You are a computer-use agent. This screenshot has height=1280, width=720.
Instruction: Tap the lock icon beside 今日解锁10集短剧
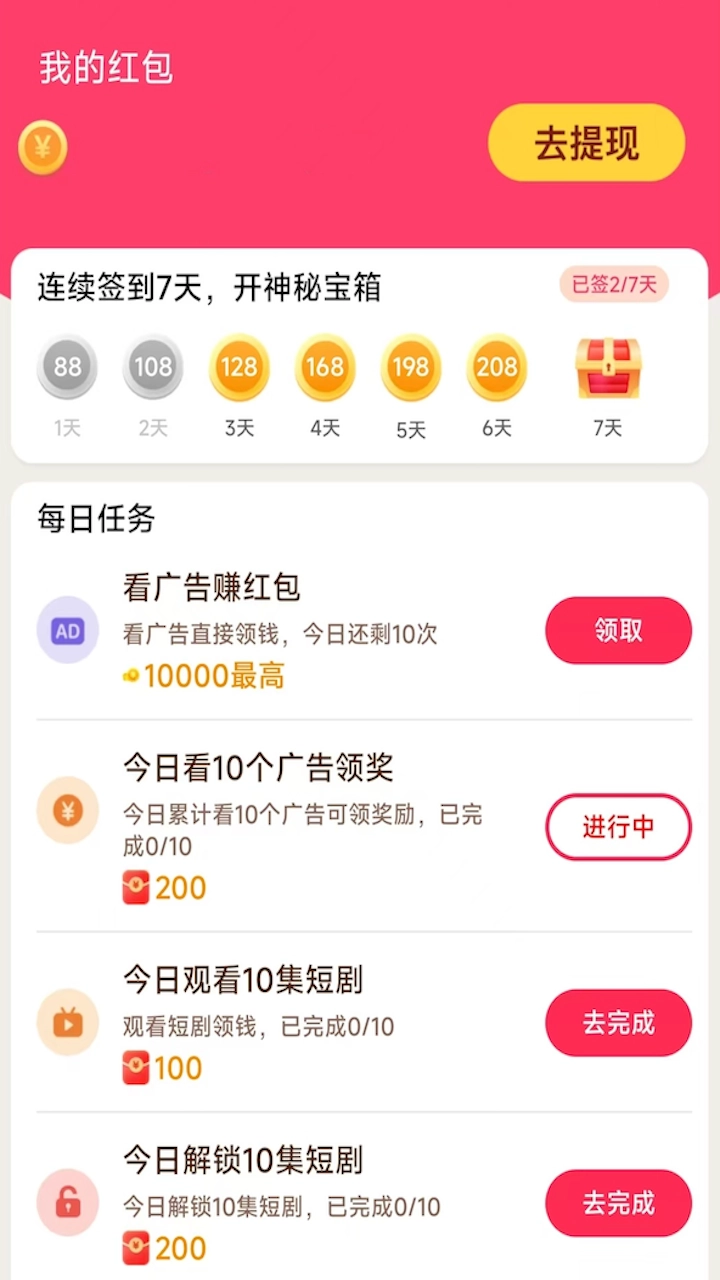67,1203
